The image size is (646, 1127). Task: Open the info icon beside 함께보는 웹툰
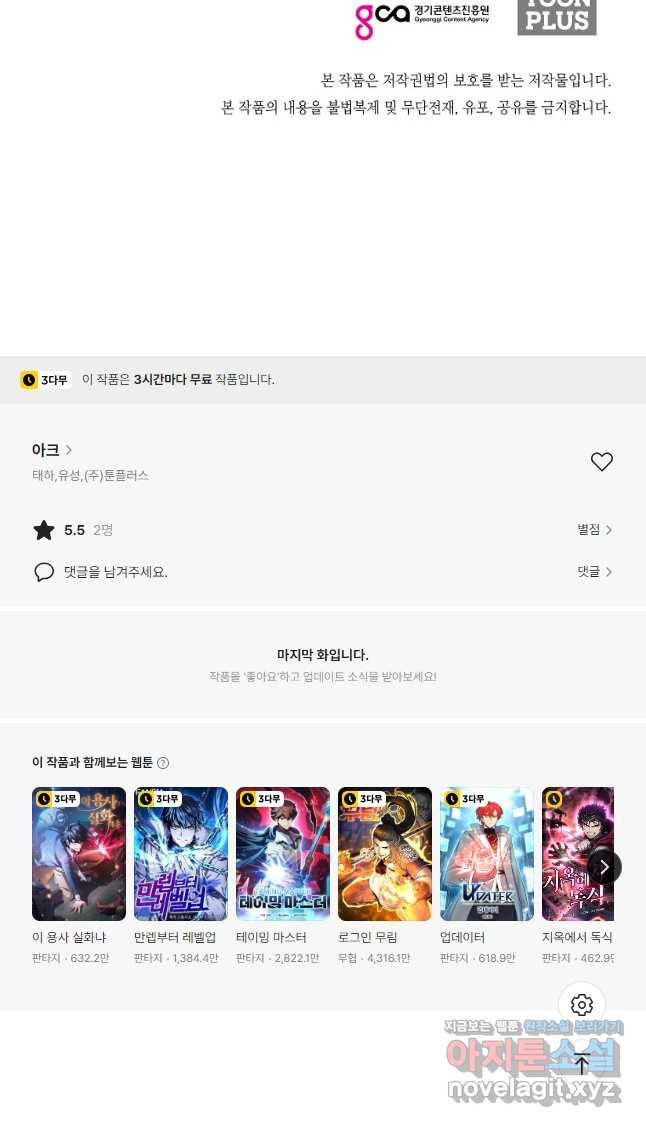pos(163,763)
